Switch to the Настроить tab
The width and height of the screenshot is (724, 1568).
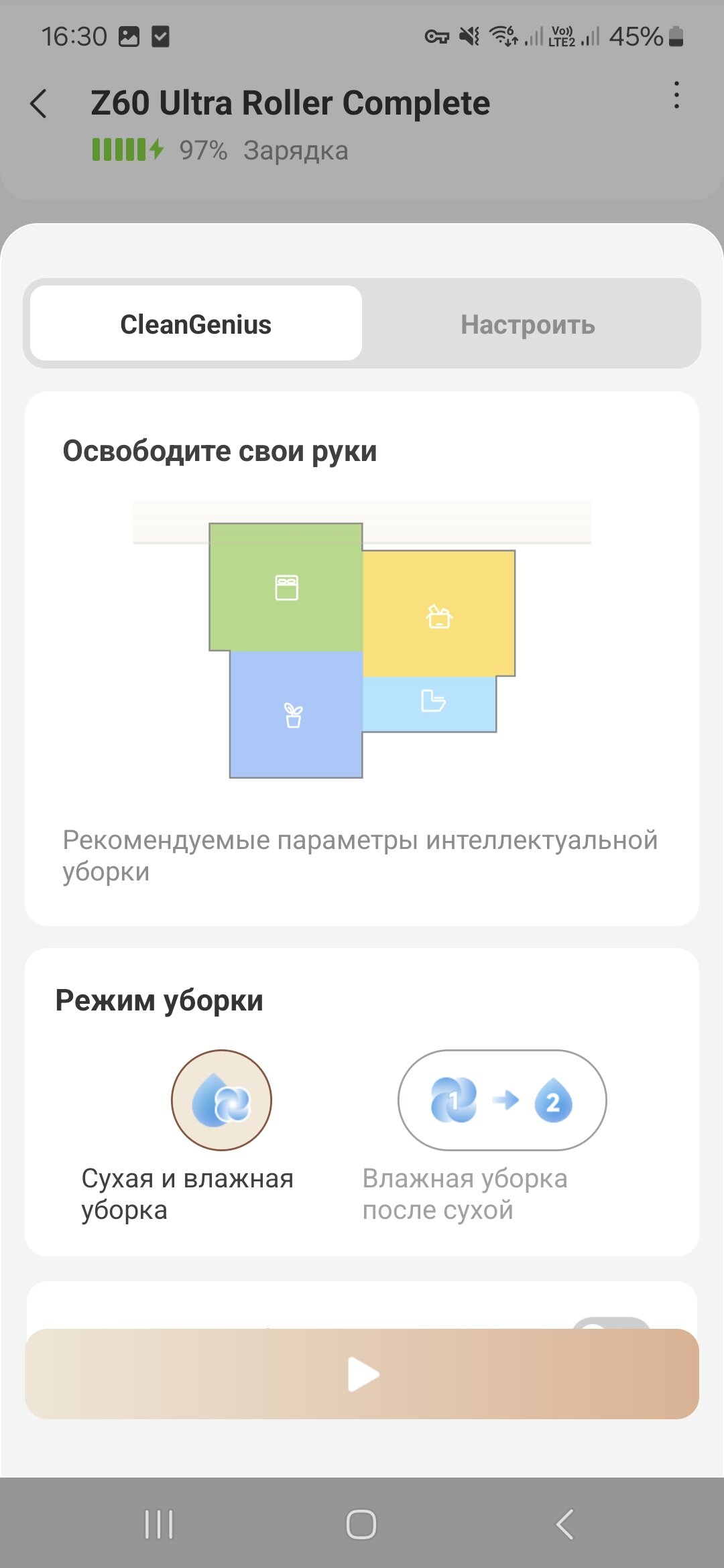click(528, 324)
